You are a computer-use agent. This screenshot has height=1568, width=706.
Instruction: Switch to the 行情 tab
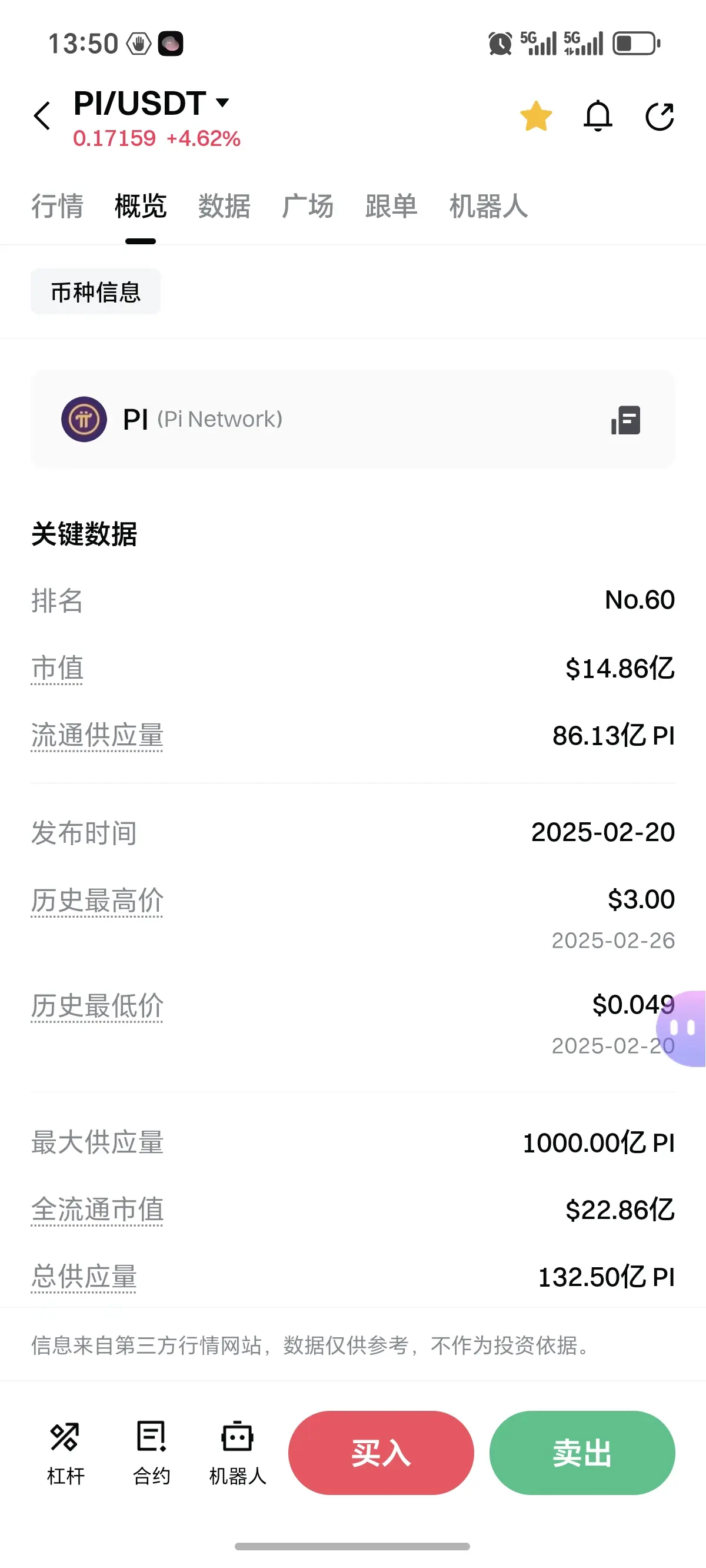tap(57, 206)
